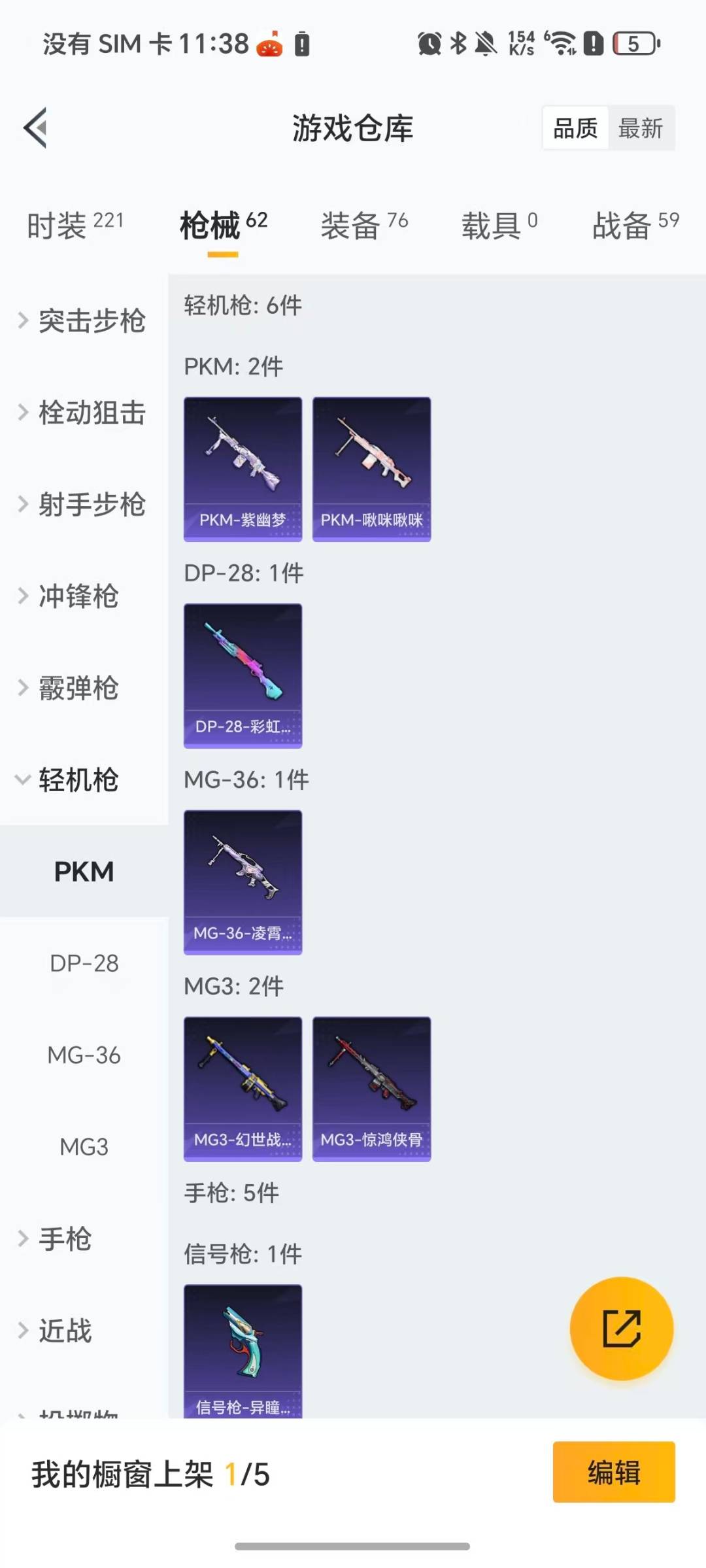
Task: Open the 载具 tab
Action: pos(499,226)
